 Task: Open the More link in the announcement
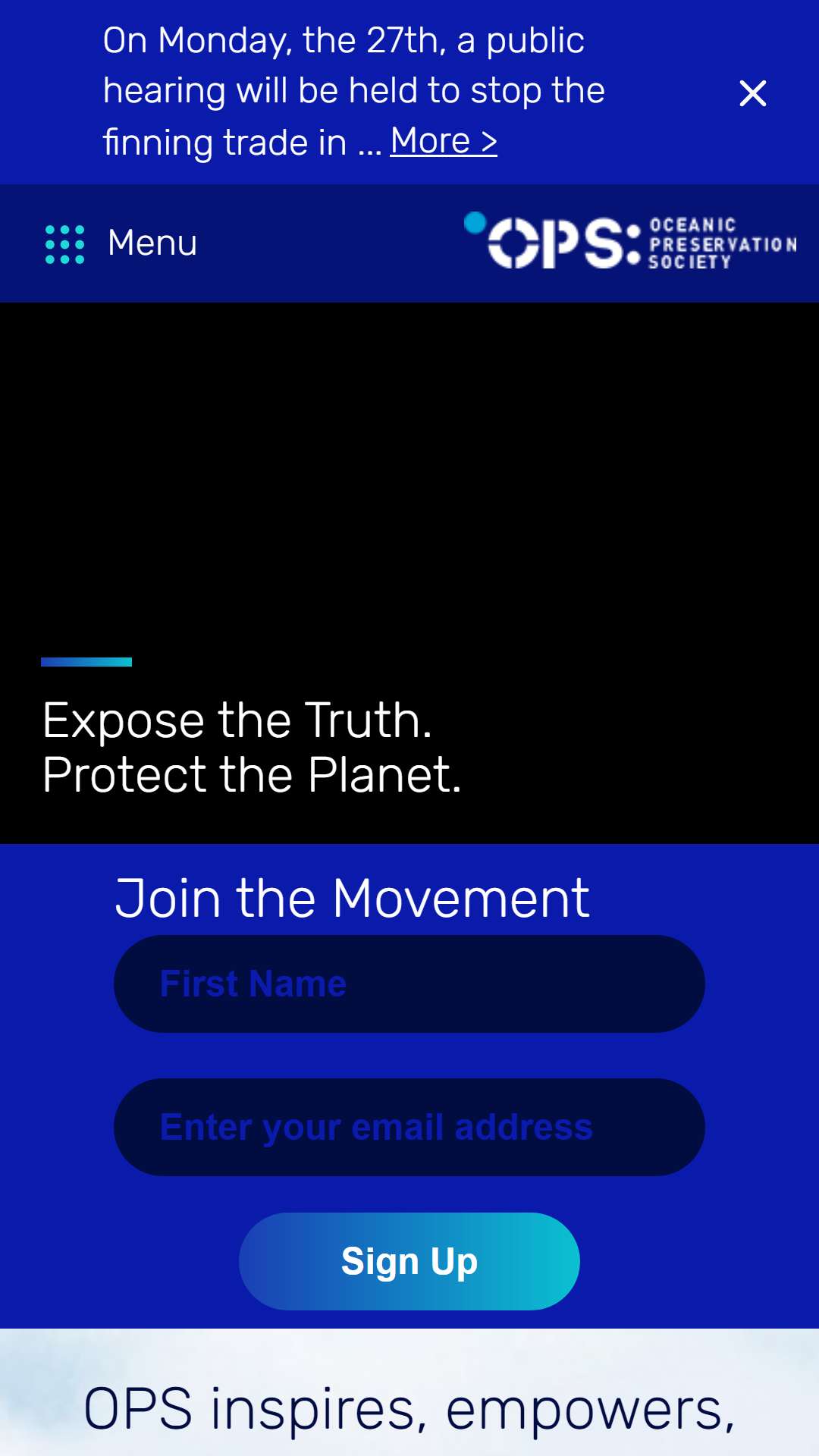tap(444, 141)
